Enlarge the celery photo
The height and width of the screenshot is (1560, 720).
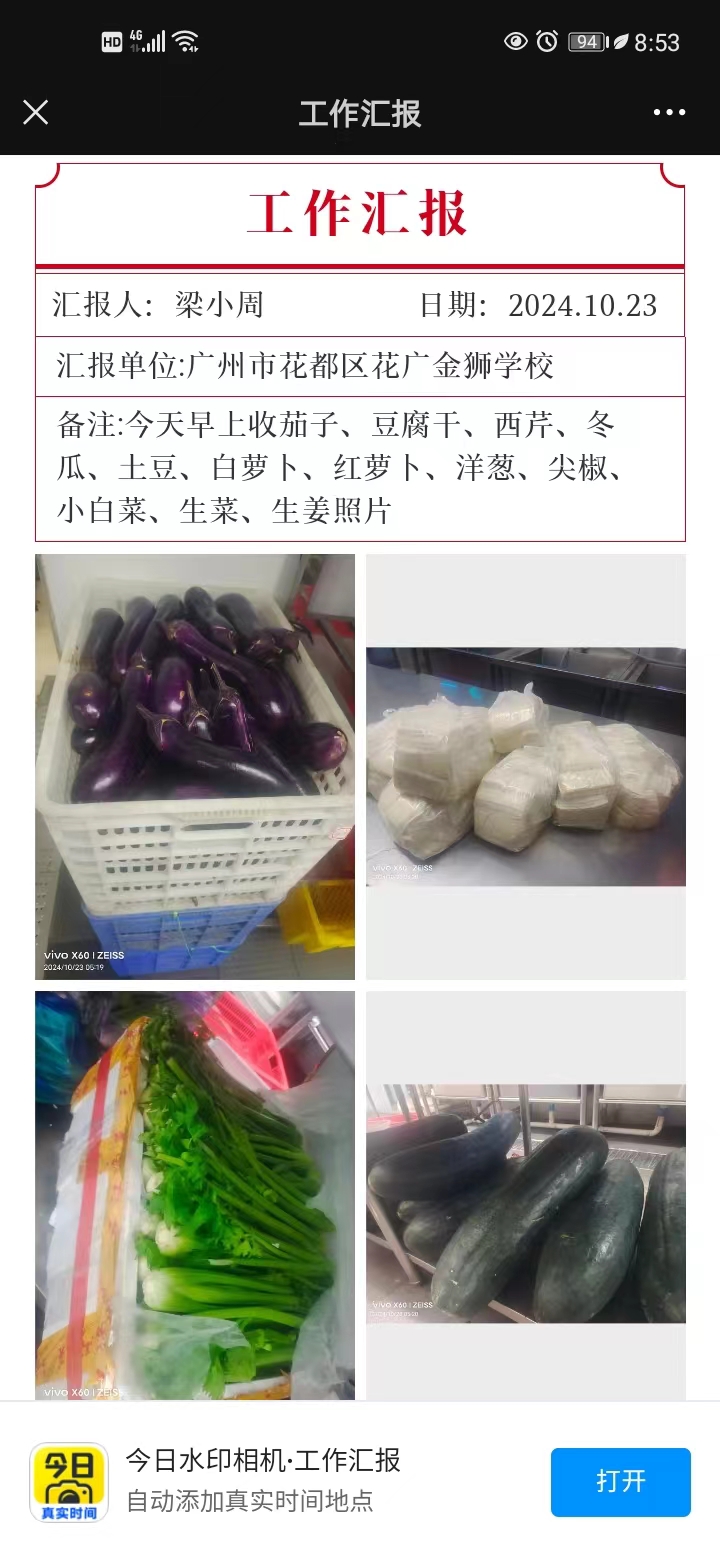(195, 1195)
